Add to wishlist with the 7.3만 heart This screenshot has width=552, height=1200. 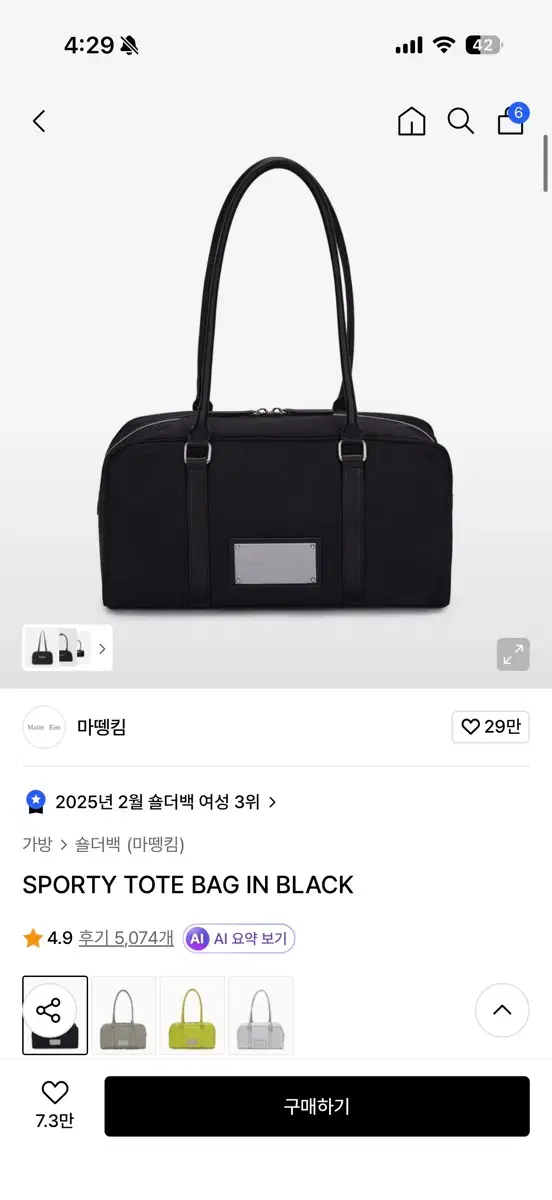(54, 1105)
